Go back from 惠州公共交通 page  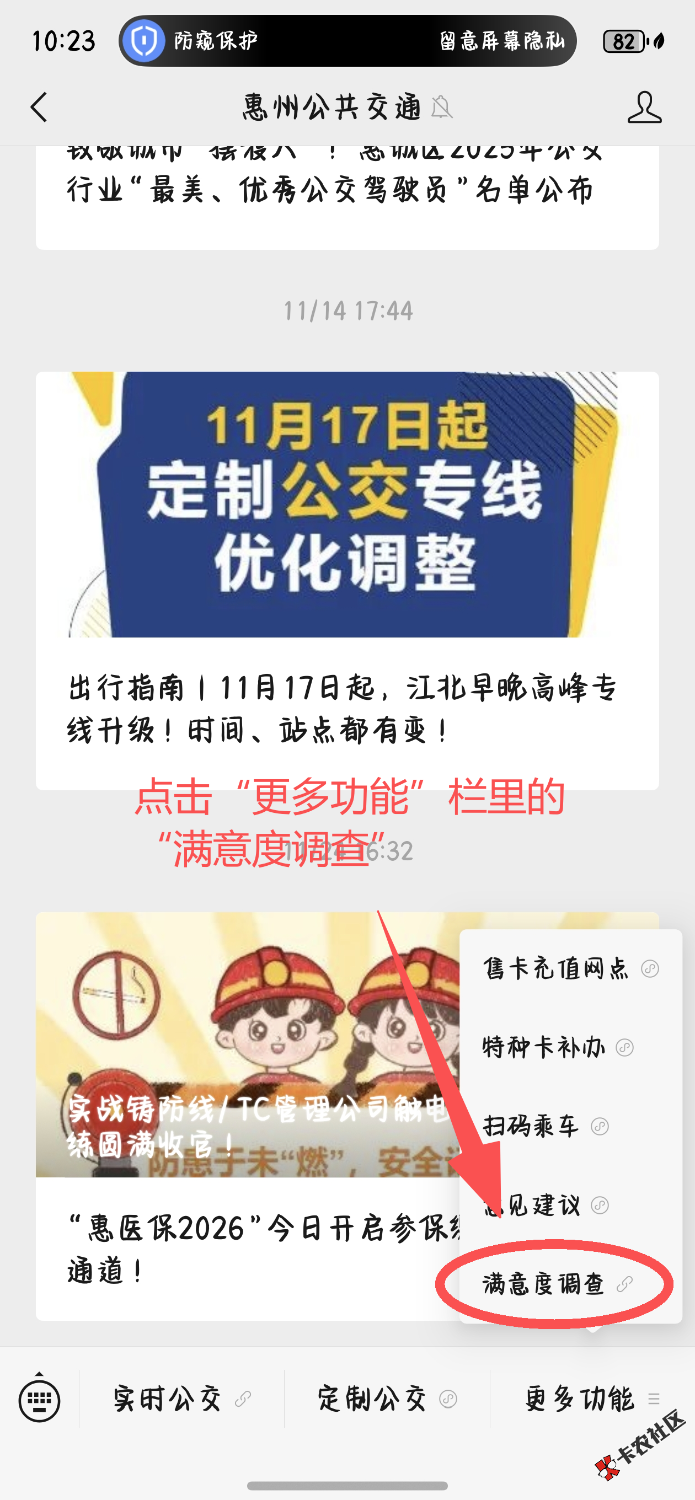pyautogui.click(x=39, y=107)
